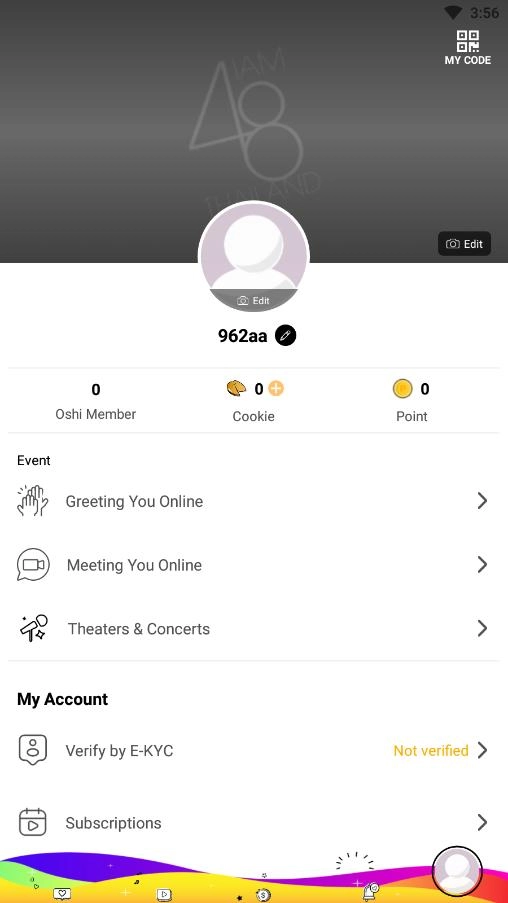
Task: Switch to the video play tab
Action: click(x=164, y=894)
